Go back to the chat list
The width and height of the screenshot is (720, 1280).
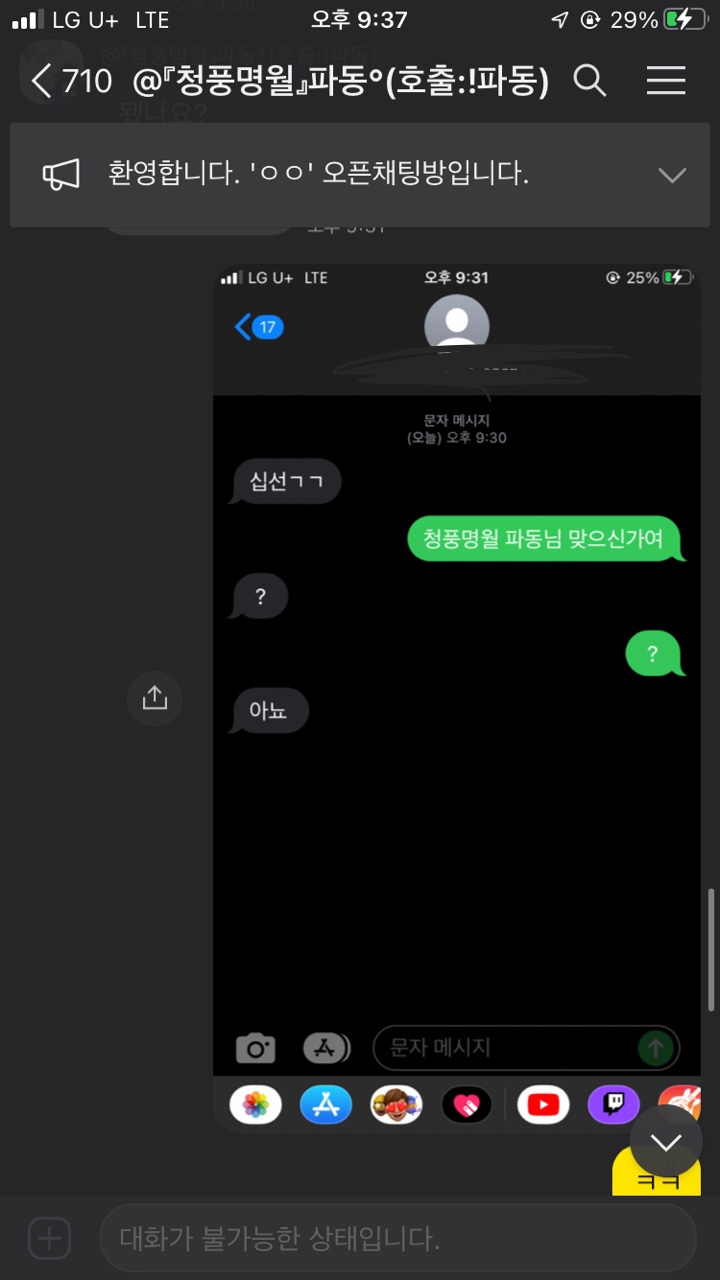point(42,82)
